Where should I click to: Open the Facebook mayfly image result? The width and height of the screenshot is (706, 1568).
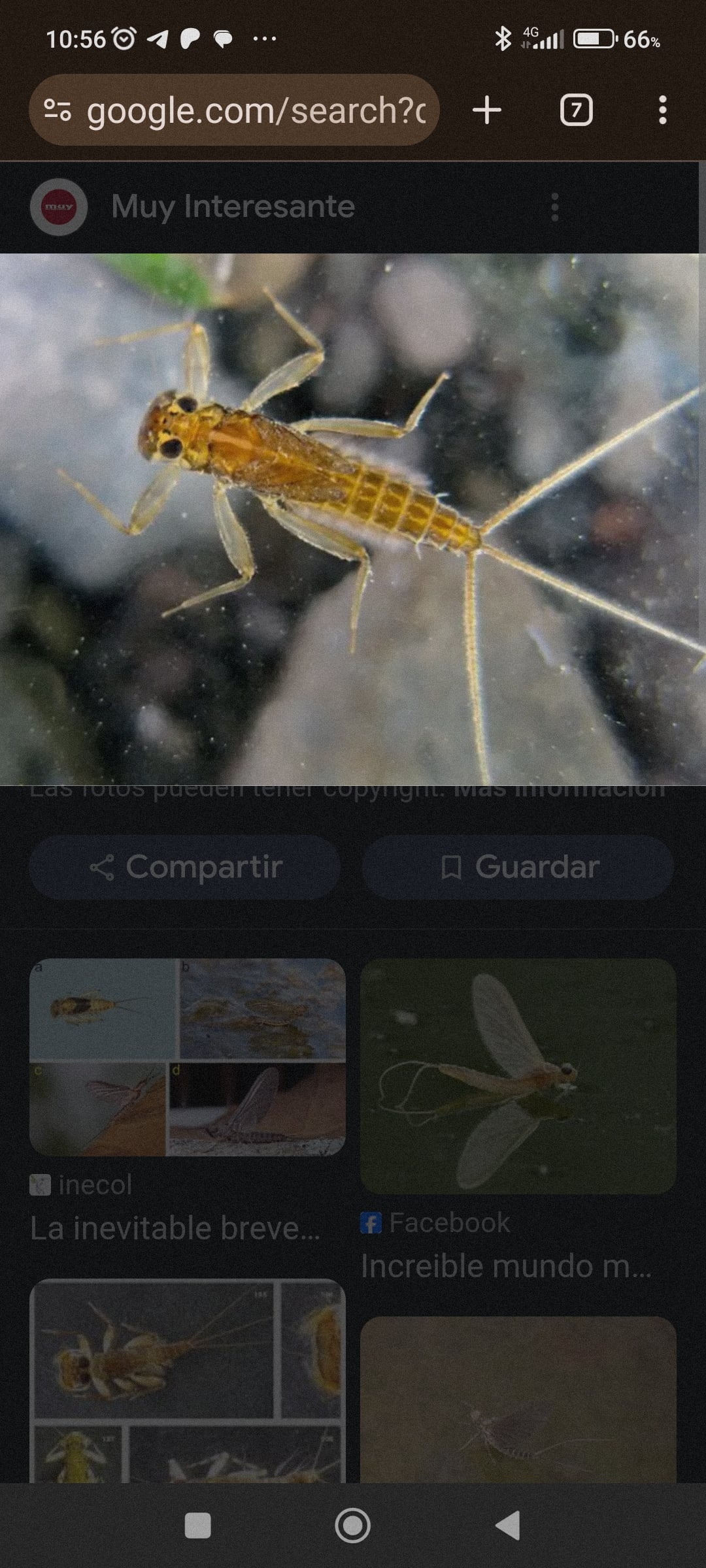tap(518, 1075)
